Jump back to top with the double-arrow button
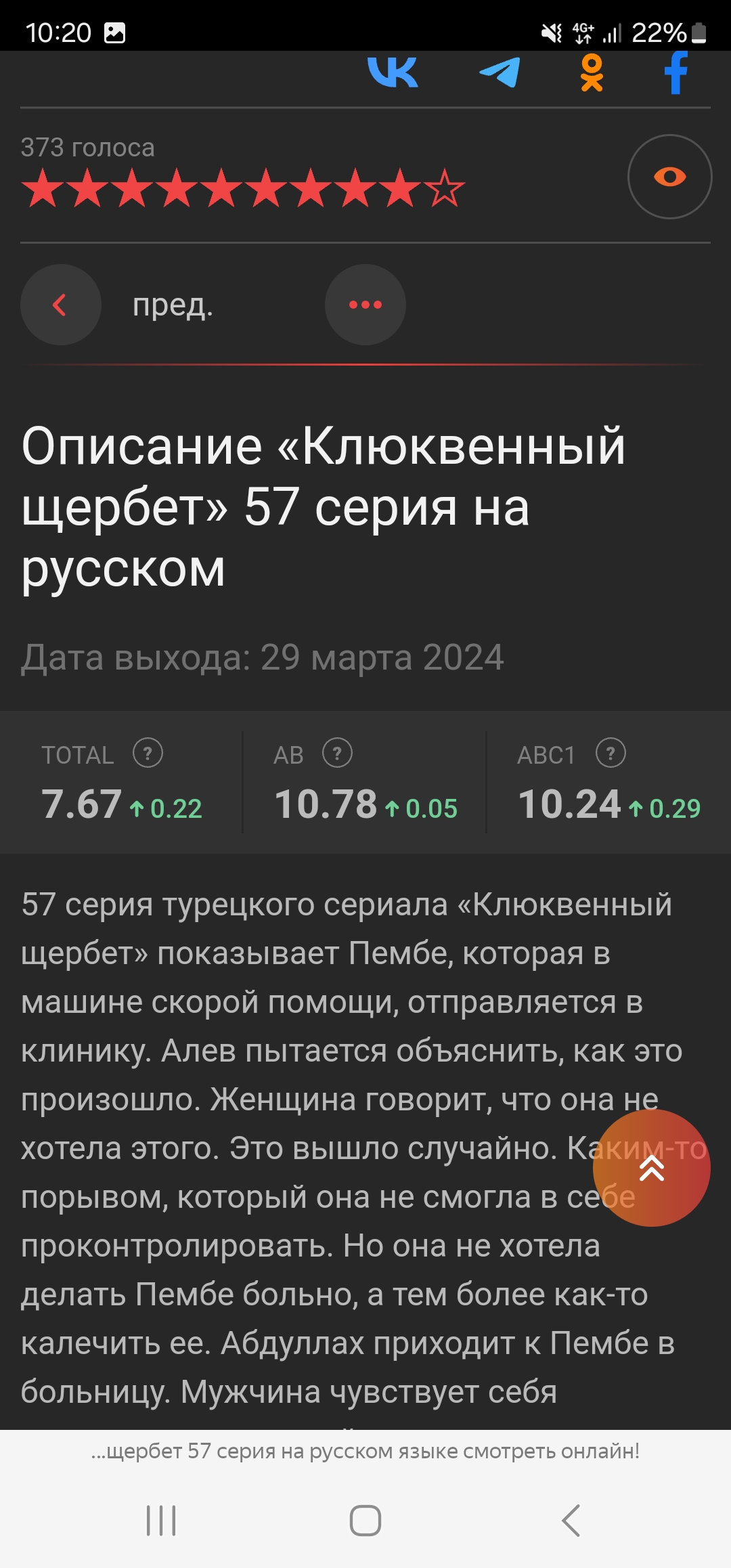Screen dimensions: 731x1568 tap(651, 1168)
